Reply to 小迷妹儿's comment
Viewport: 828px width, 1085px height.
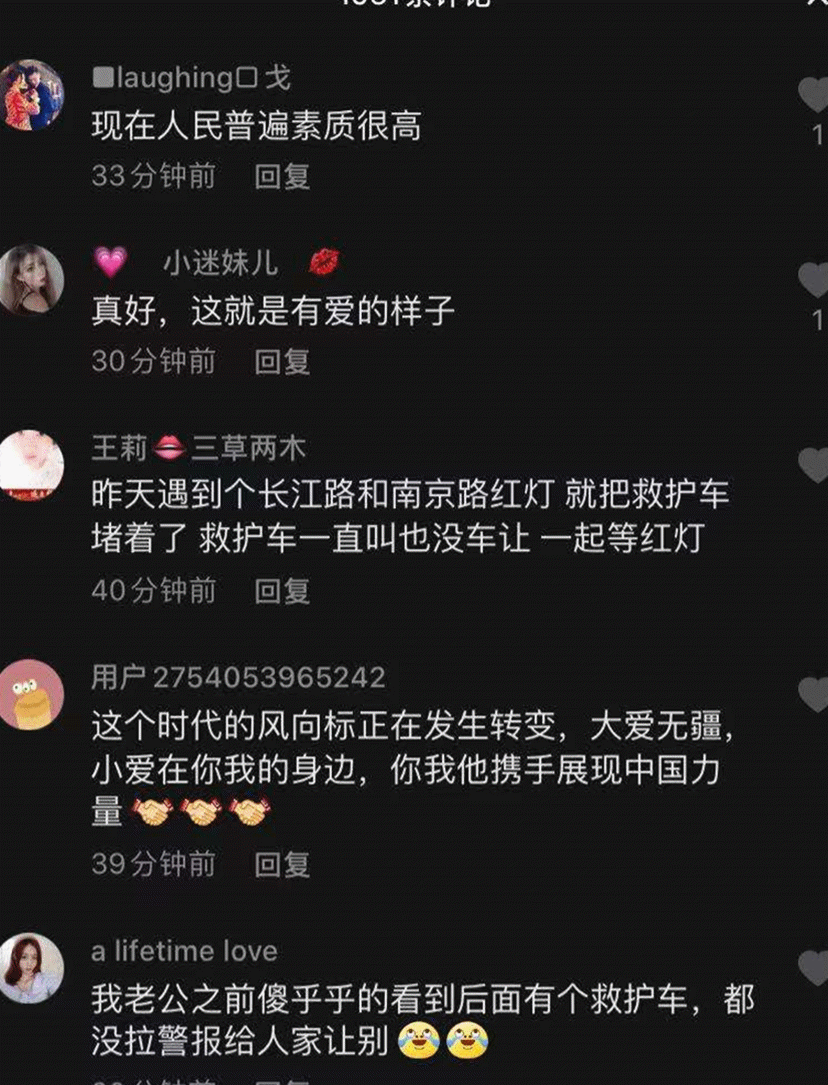(x=282, y=361)
